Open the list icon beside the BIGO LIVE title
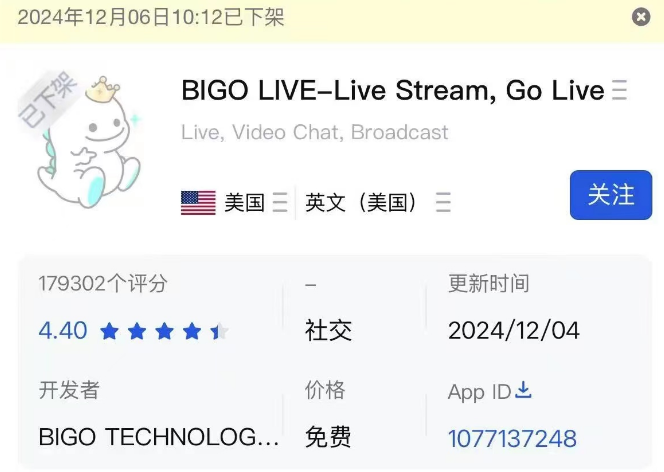The width and height of the screenshot is (664, 472). point(619,91)
